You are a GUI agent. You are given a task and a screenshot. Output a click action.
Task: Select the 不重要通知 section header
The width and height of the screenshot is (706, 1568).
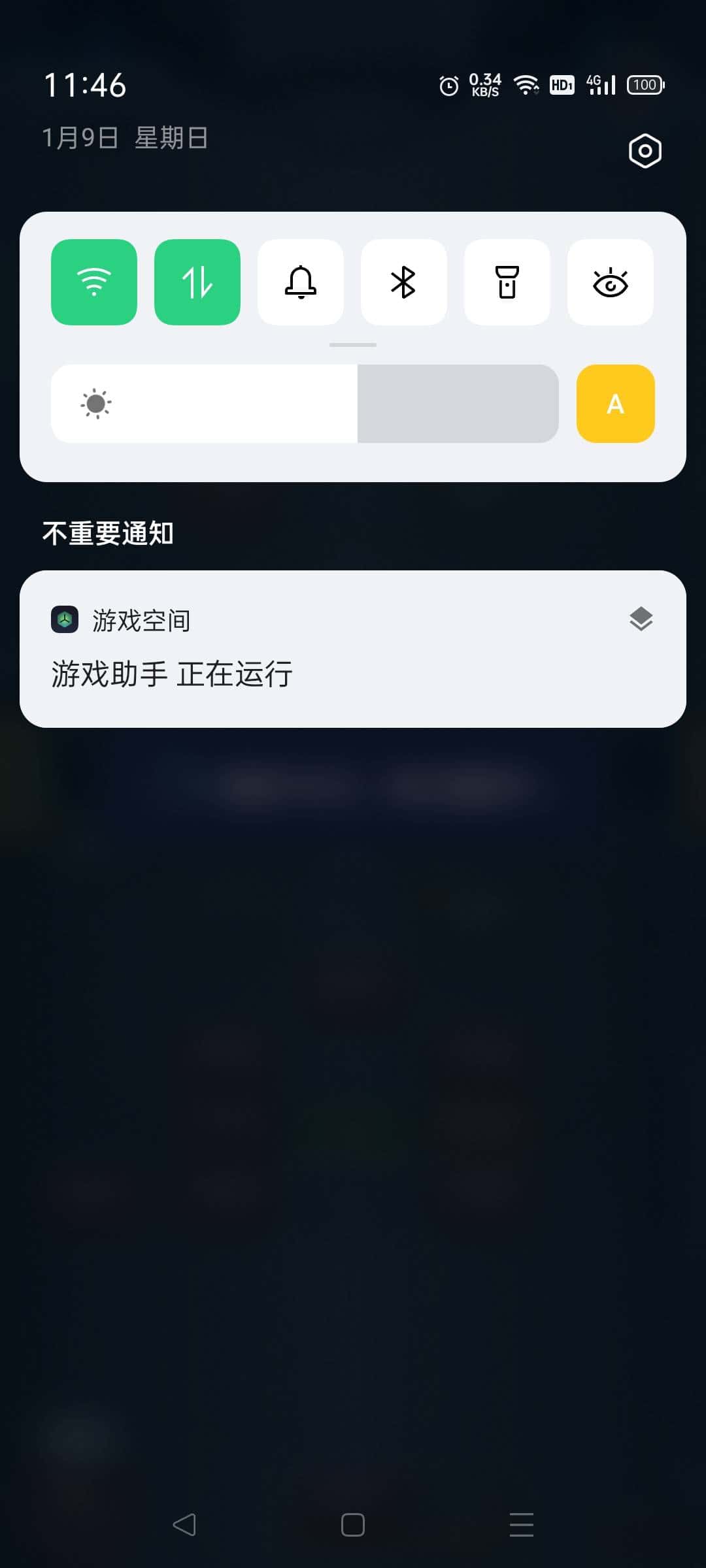tap(107, 532)
